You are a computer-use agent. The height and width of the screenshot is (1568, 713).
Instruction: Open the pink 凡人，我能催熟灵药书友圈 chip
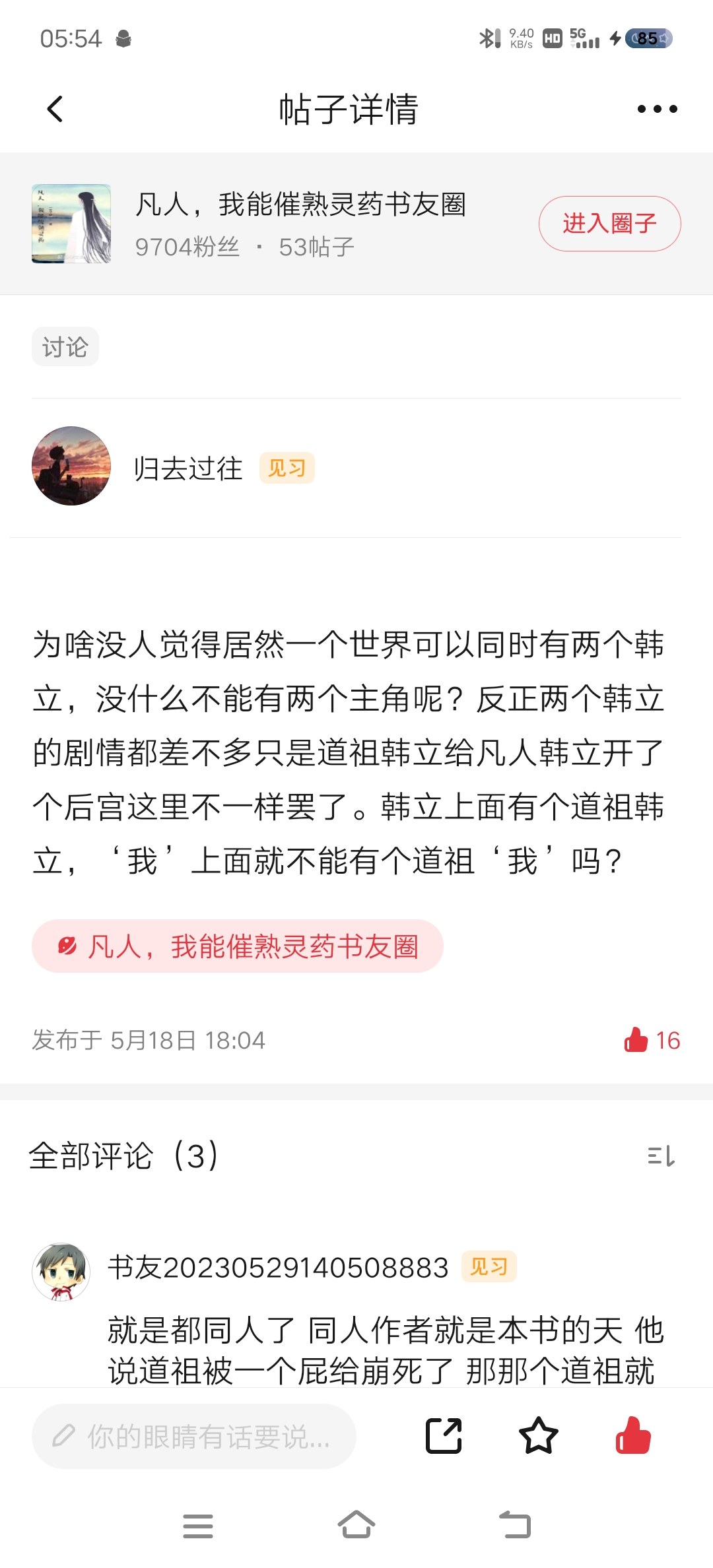[237, 946]
